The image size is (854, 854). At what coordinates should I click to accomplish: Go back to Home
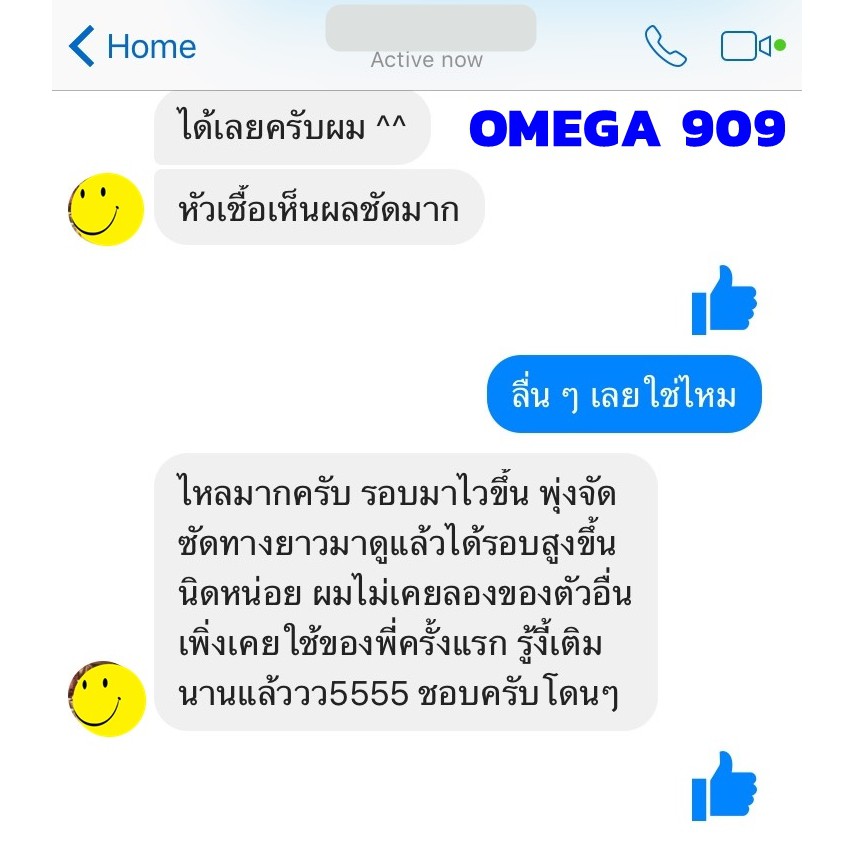132,46
